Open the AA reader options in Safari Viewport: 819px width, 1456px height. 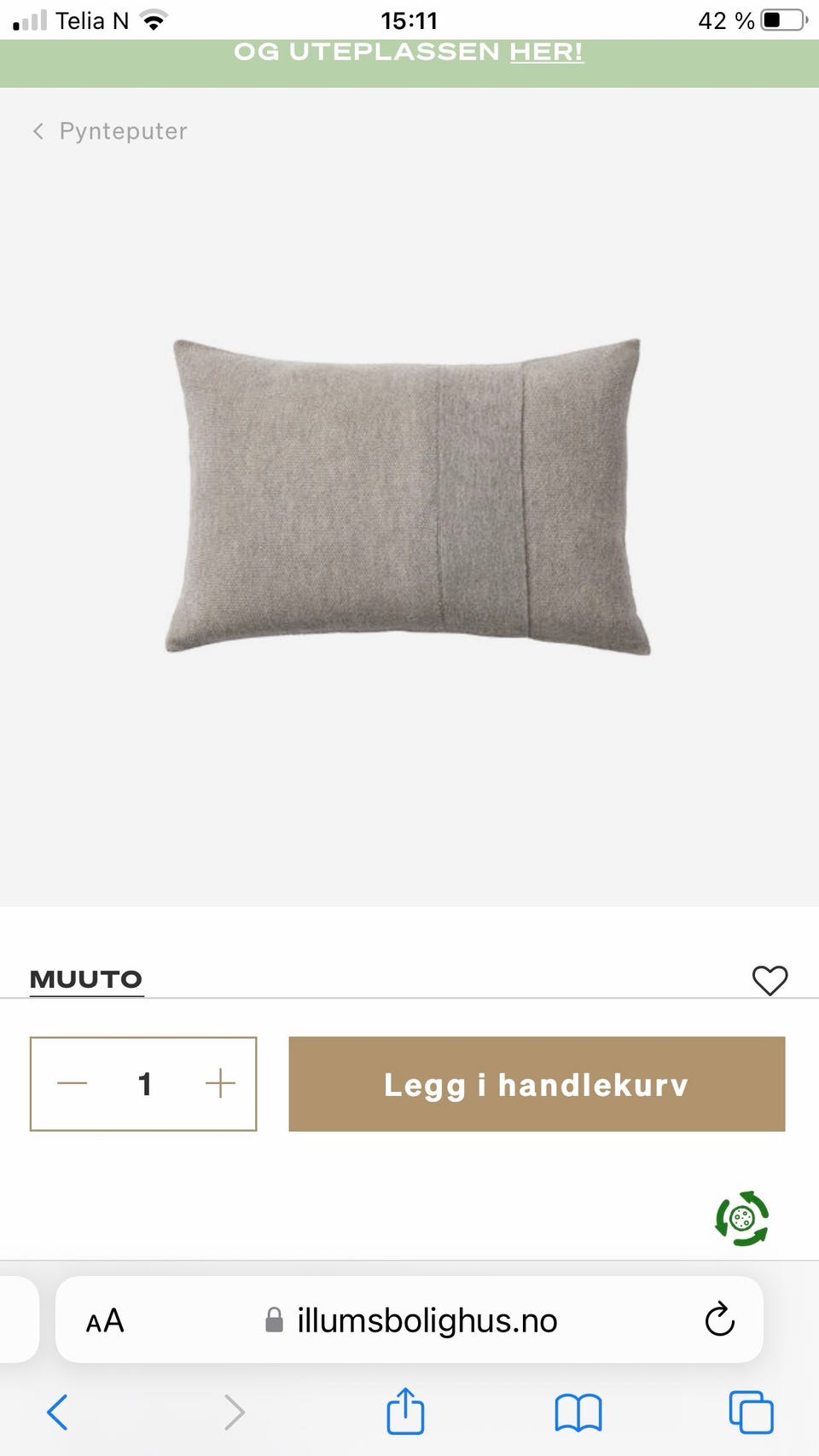pyautogui.click(x=105, y=1320)
